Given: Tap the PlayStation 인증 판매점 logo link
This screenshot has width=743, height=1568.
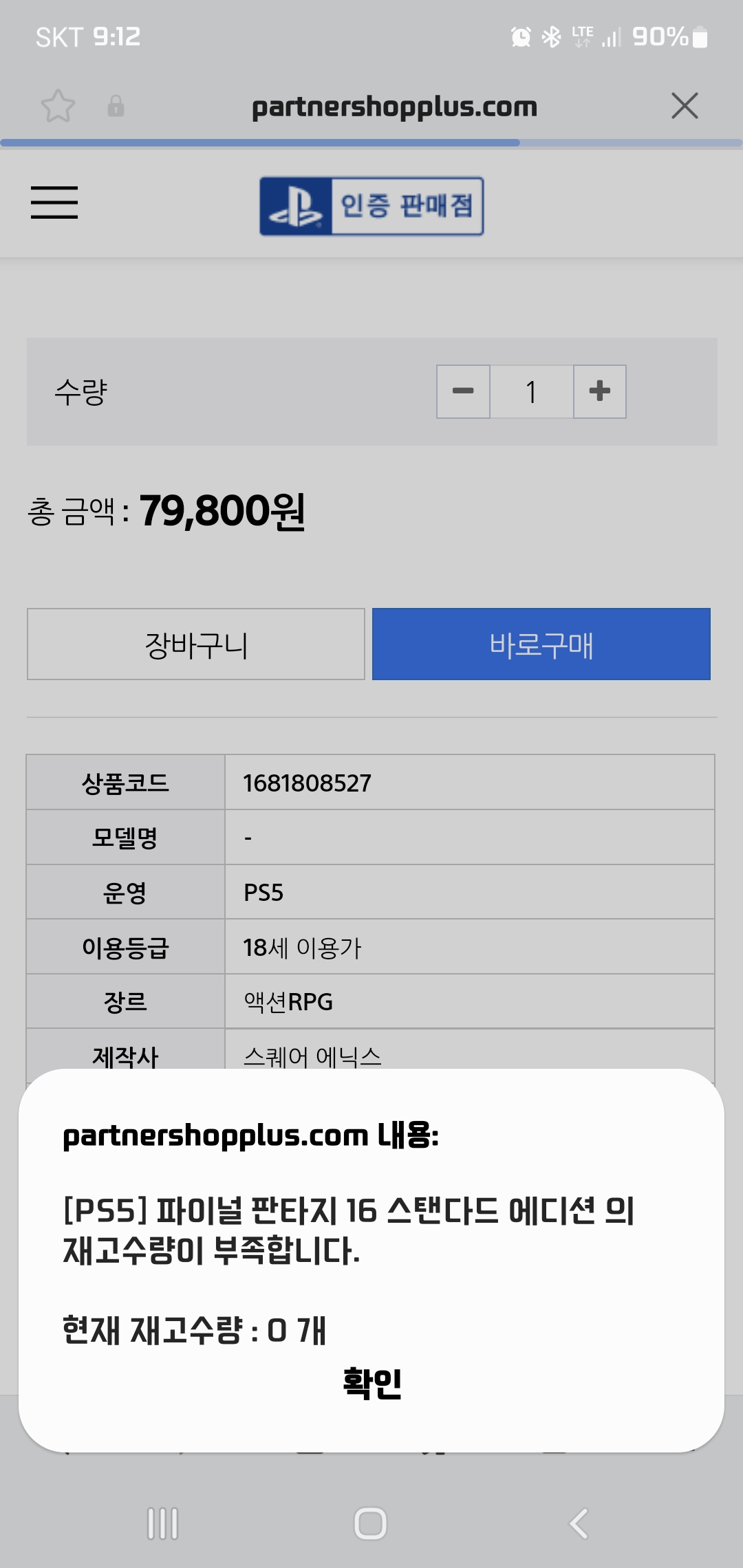Looking at the screenshot, I should [371, 206].
